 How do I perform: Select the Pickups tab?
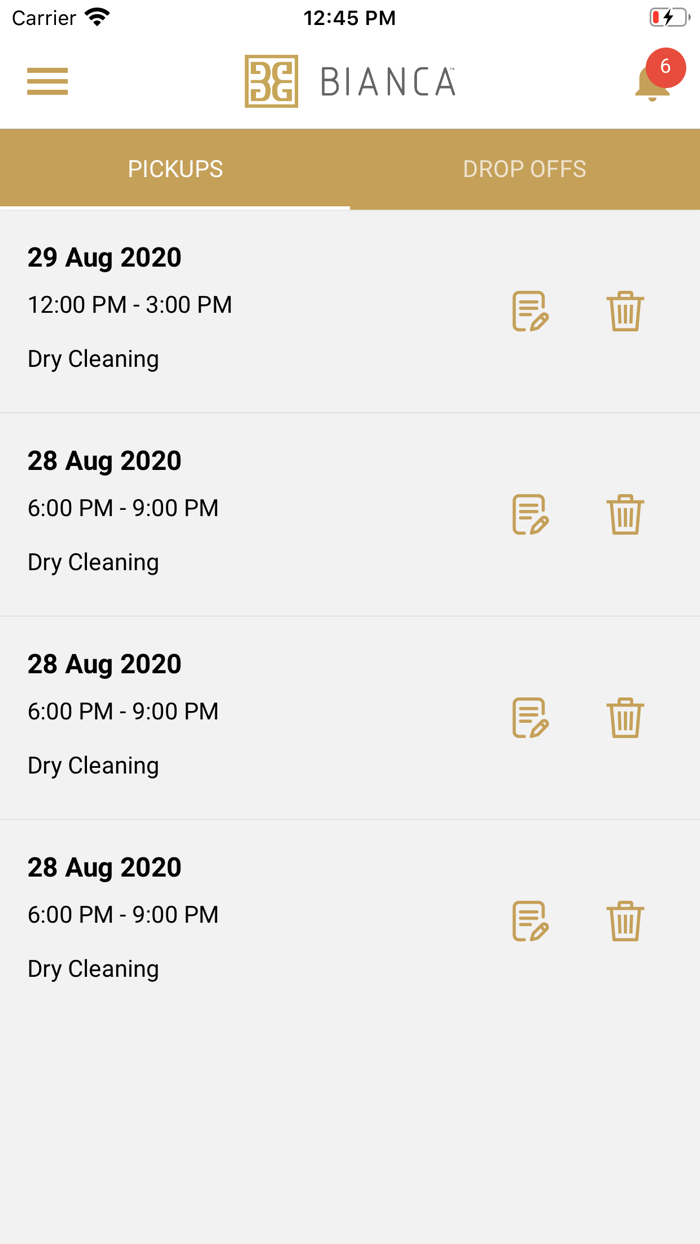pos(175,169)
